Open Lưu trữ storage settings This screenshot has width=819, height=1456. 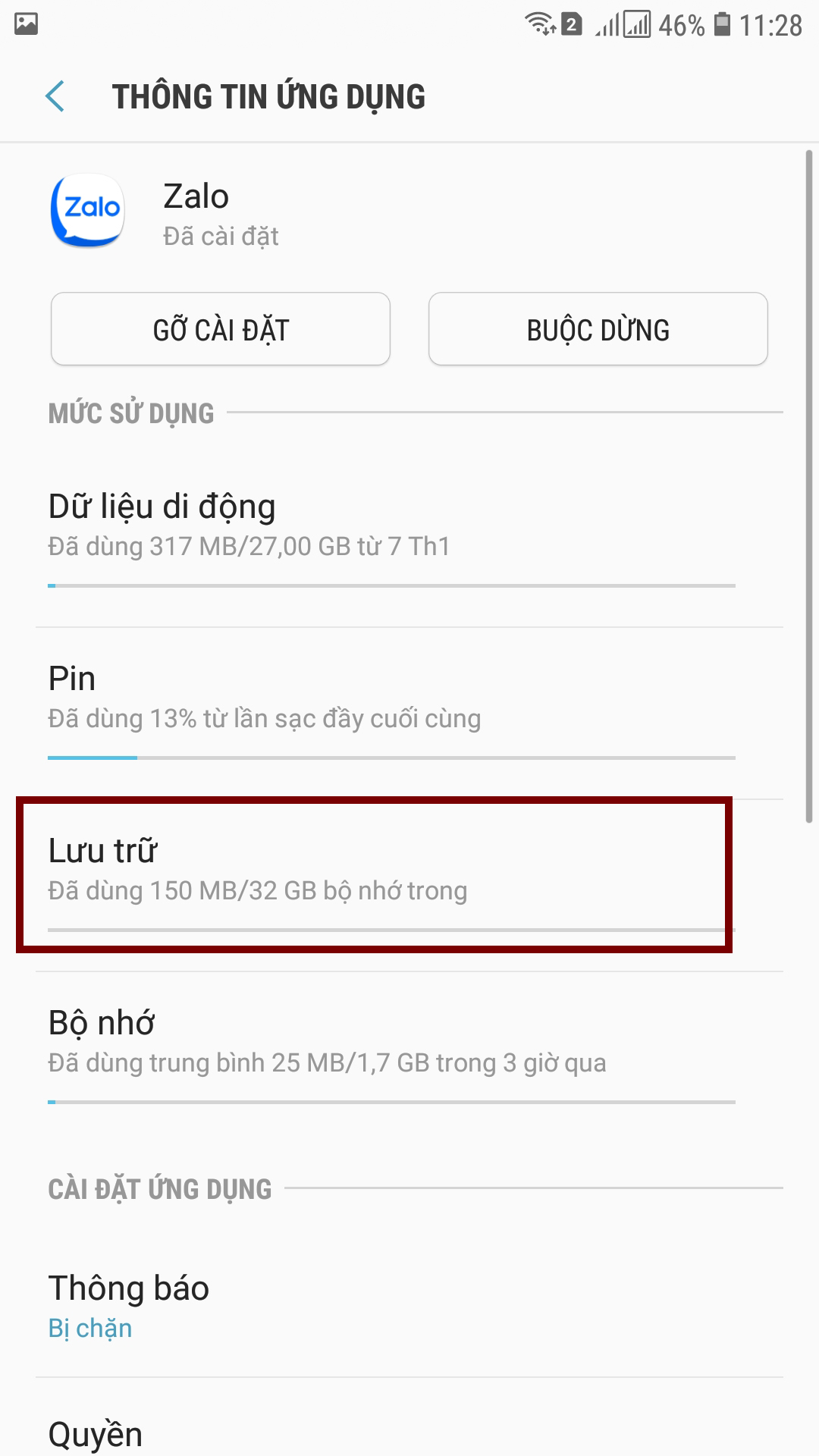click(x=375, y=872)
